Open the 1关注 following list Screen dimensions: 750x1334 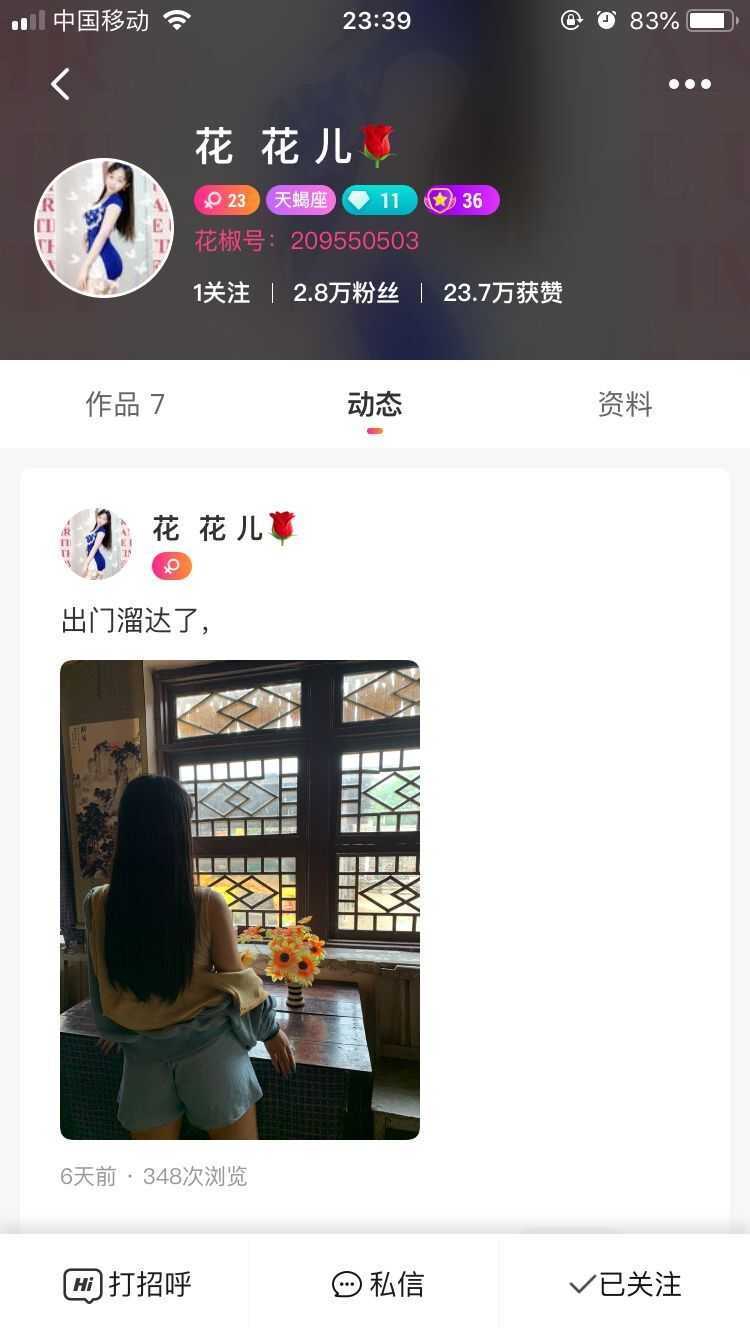click(219, 293)
